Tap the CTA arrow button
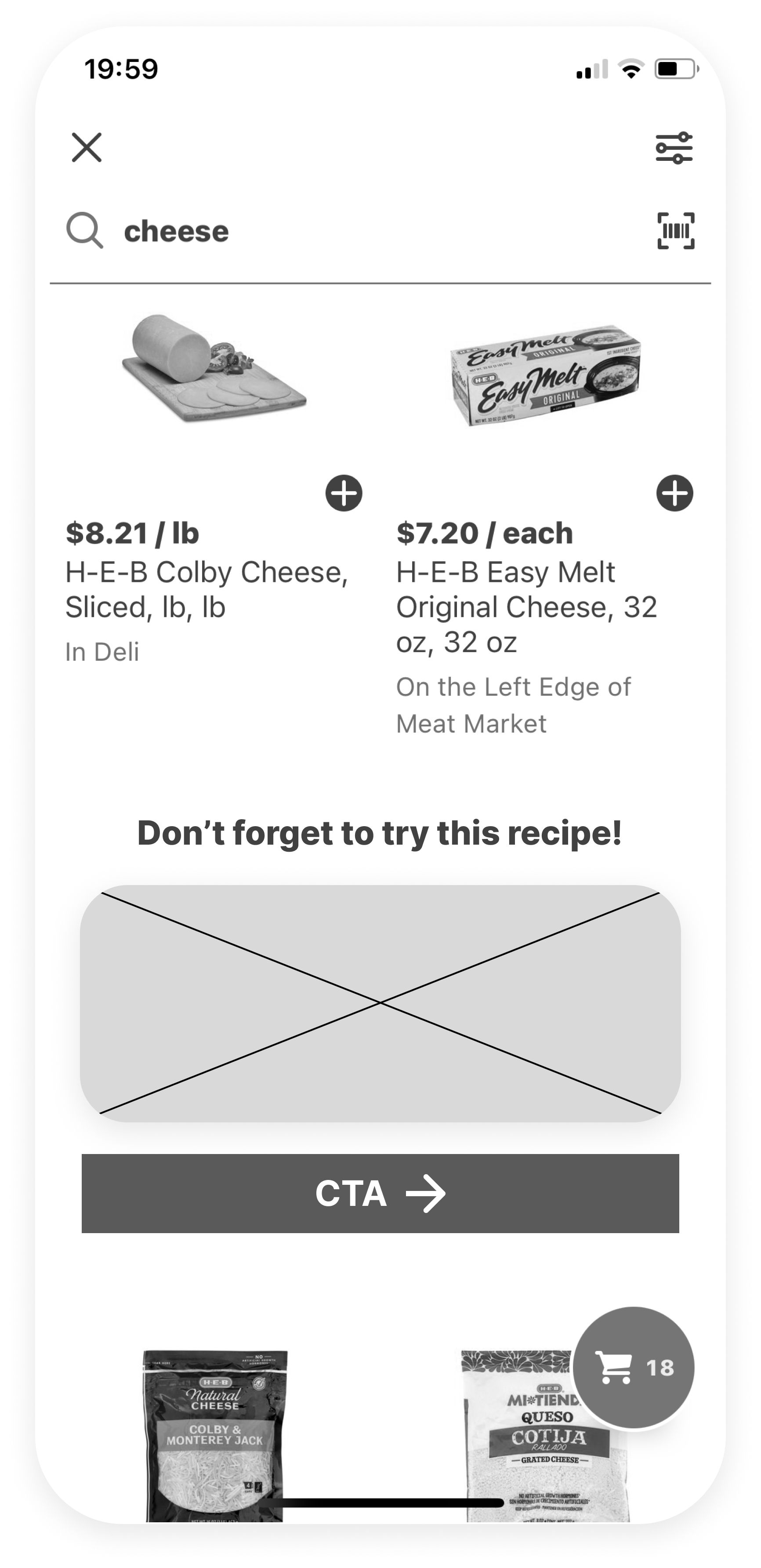761x1568 pixels. tap(380, 1193)
